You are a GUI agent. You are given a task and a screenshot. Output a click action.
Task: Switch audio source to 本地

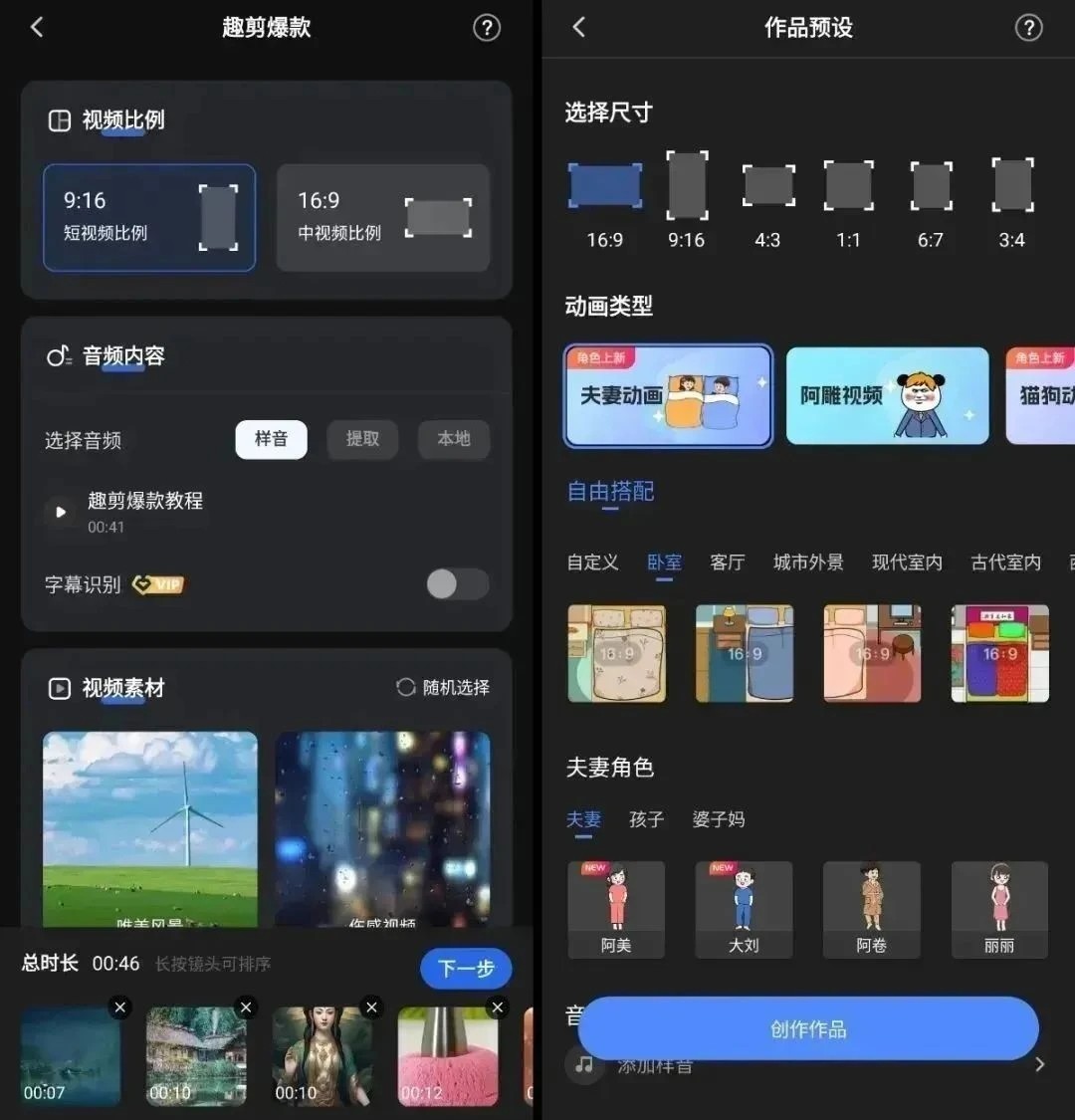point(454,439)
